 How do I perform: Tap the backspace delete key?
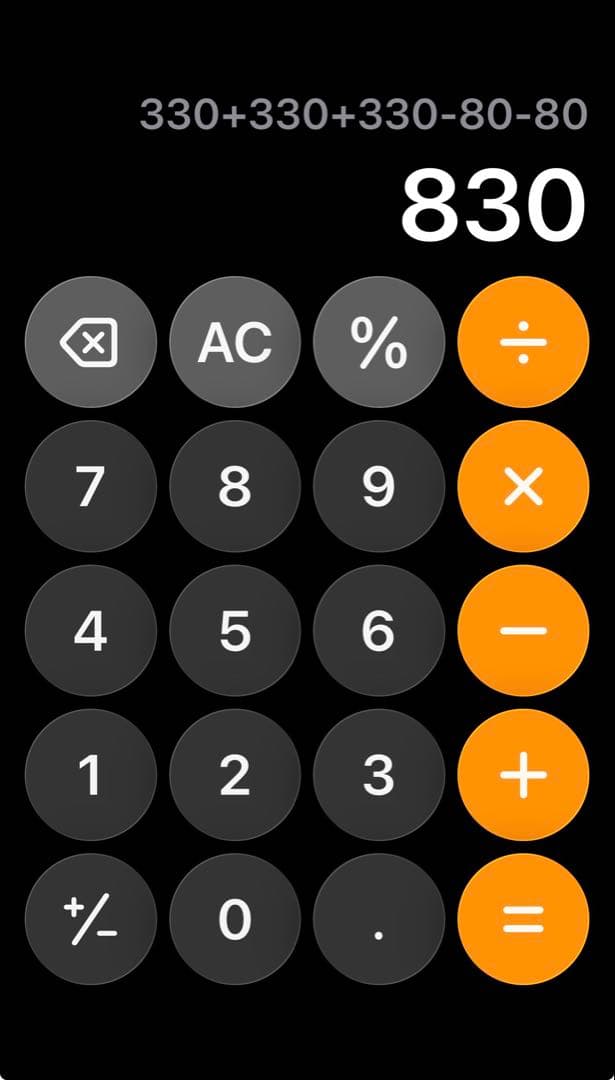(90, 342)
